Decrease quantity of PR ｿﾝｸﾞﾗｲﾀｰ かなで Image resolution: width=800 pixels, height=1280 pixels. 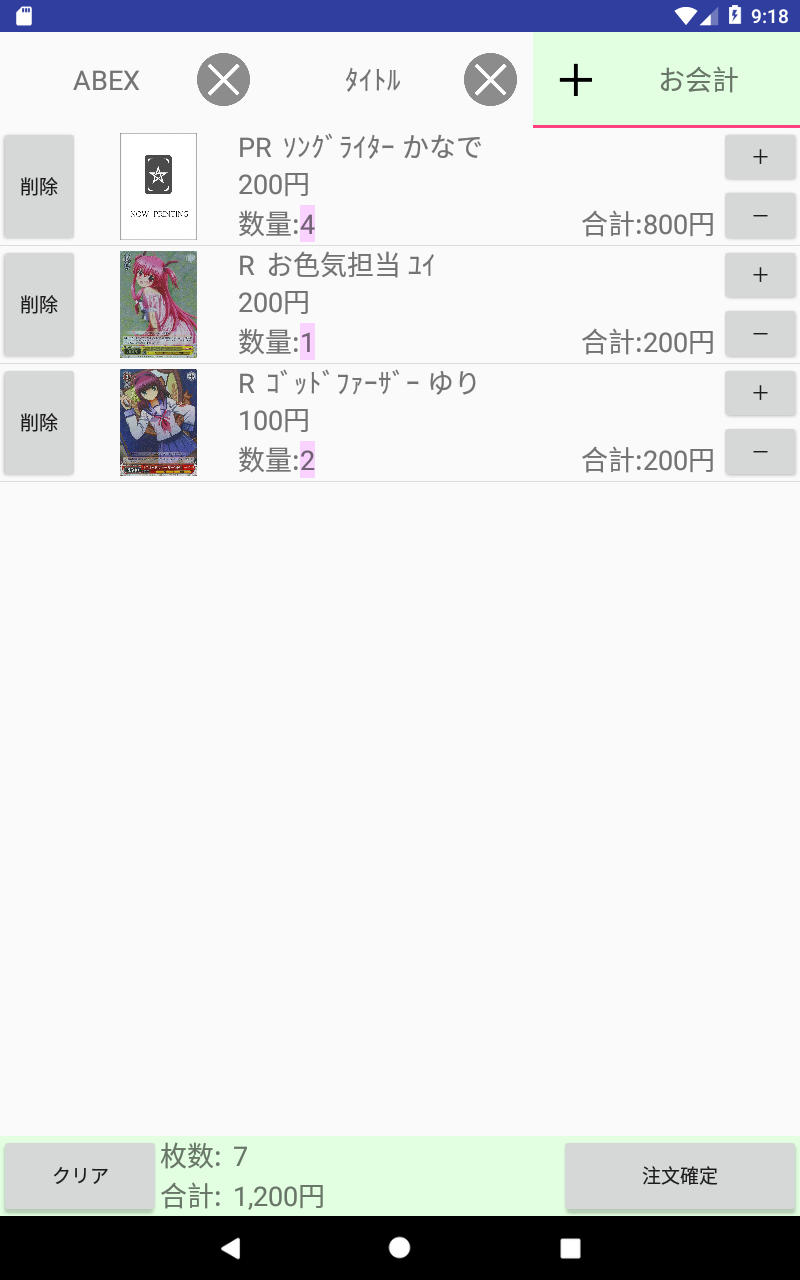pyautogui.click(x=760, y=216)
